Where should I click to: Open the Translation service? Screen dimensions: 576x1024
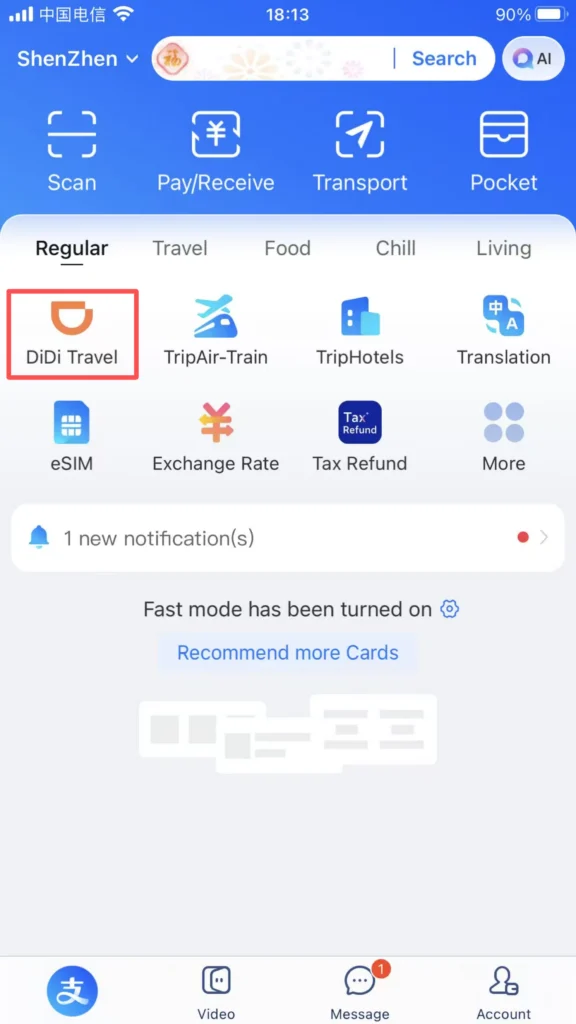[504, 330]
